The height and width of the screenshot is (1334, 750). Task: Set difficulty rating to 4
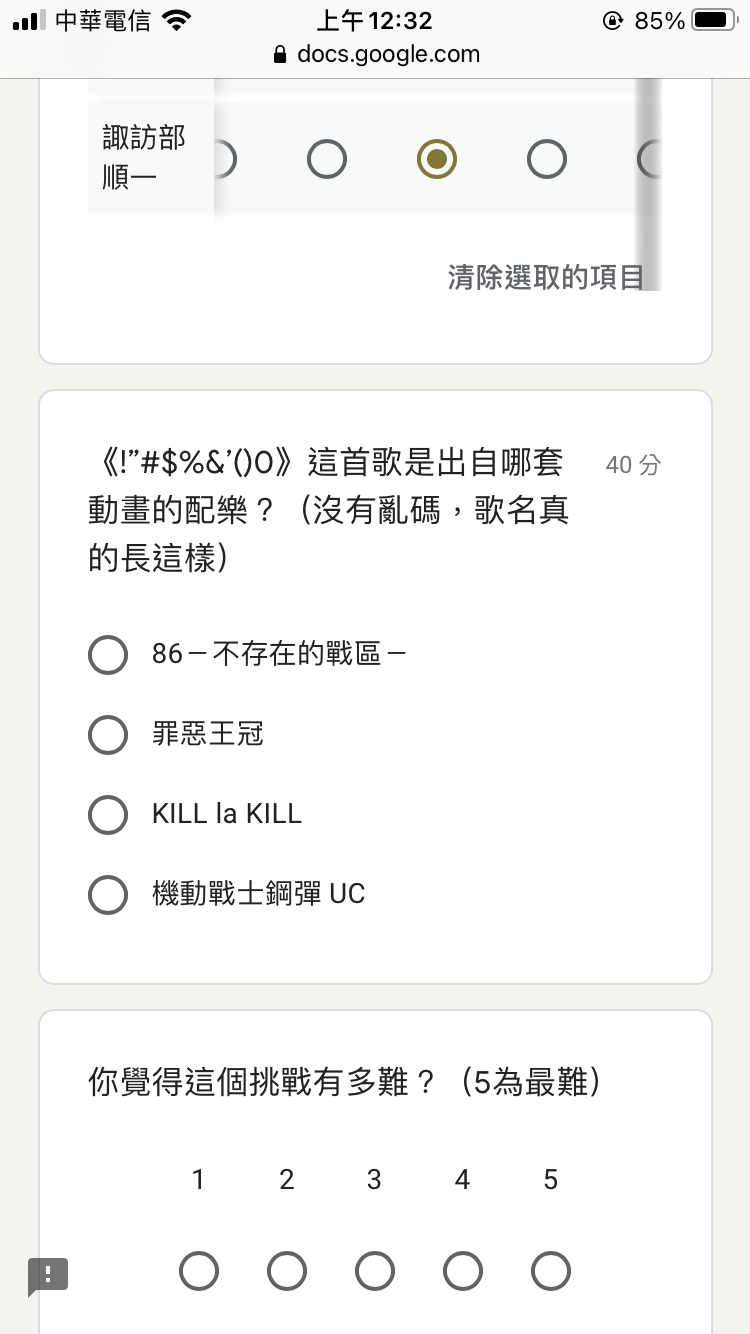tap(463, 1272)
